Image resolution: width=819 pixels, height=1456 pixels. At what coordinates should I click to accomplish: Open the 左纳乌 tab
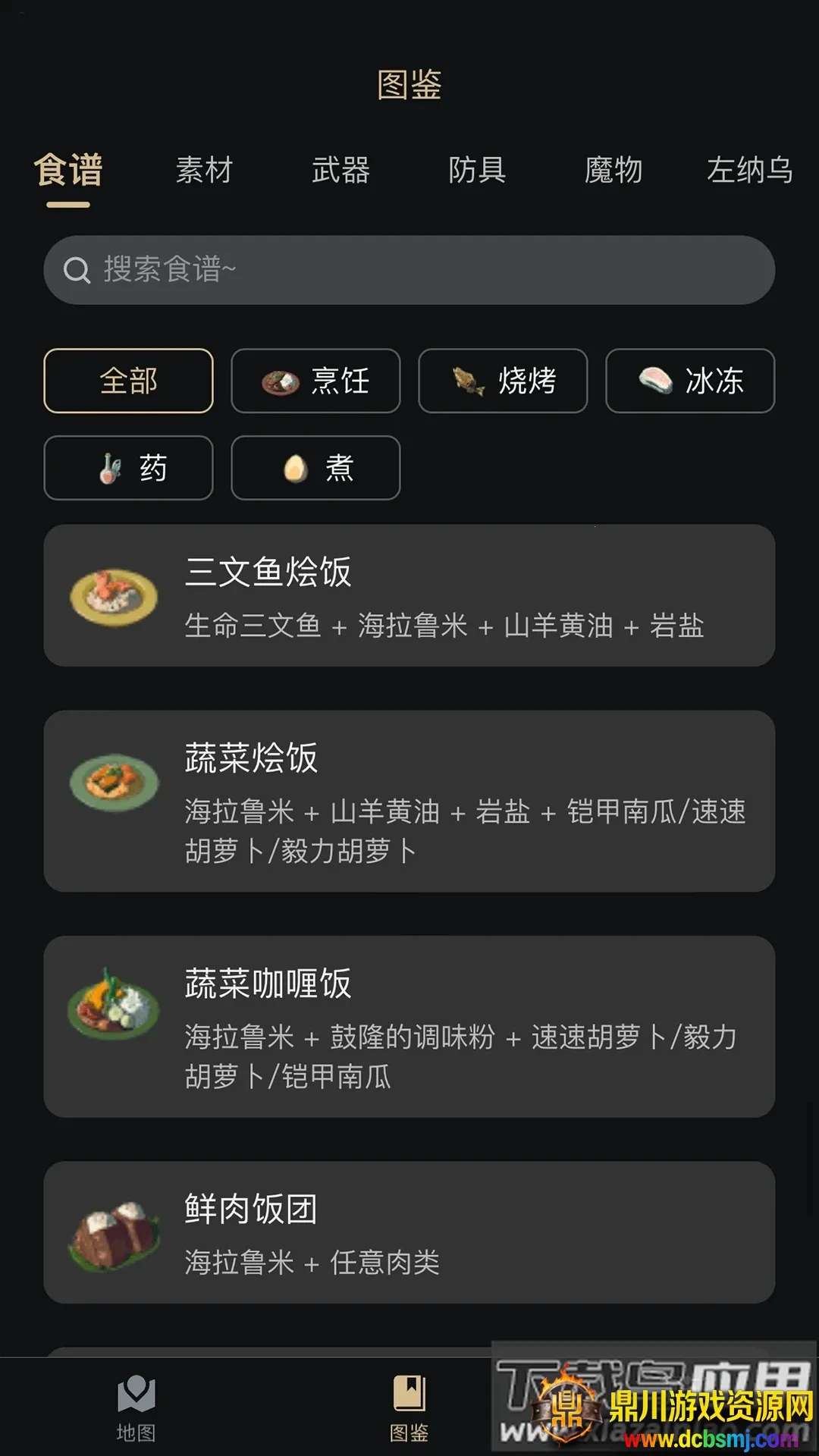749,170
